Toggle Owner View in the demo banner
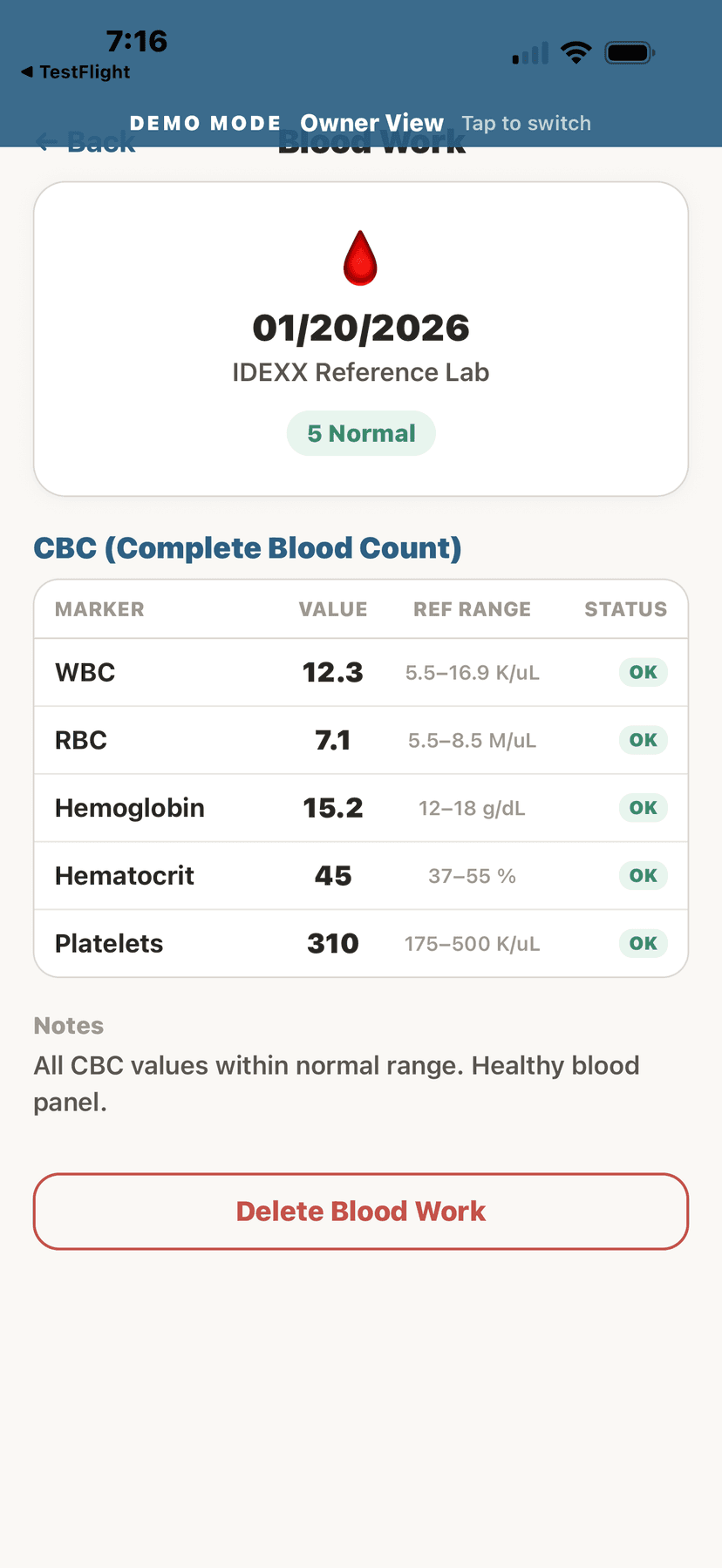 (x=372, y=123)
